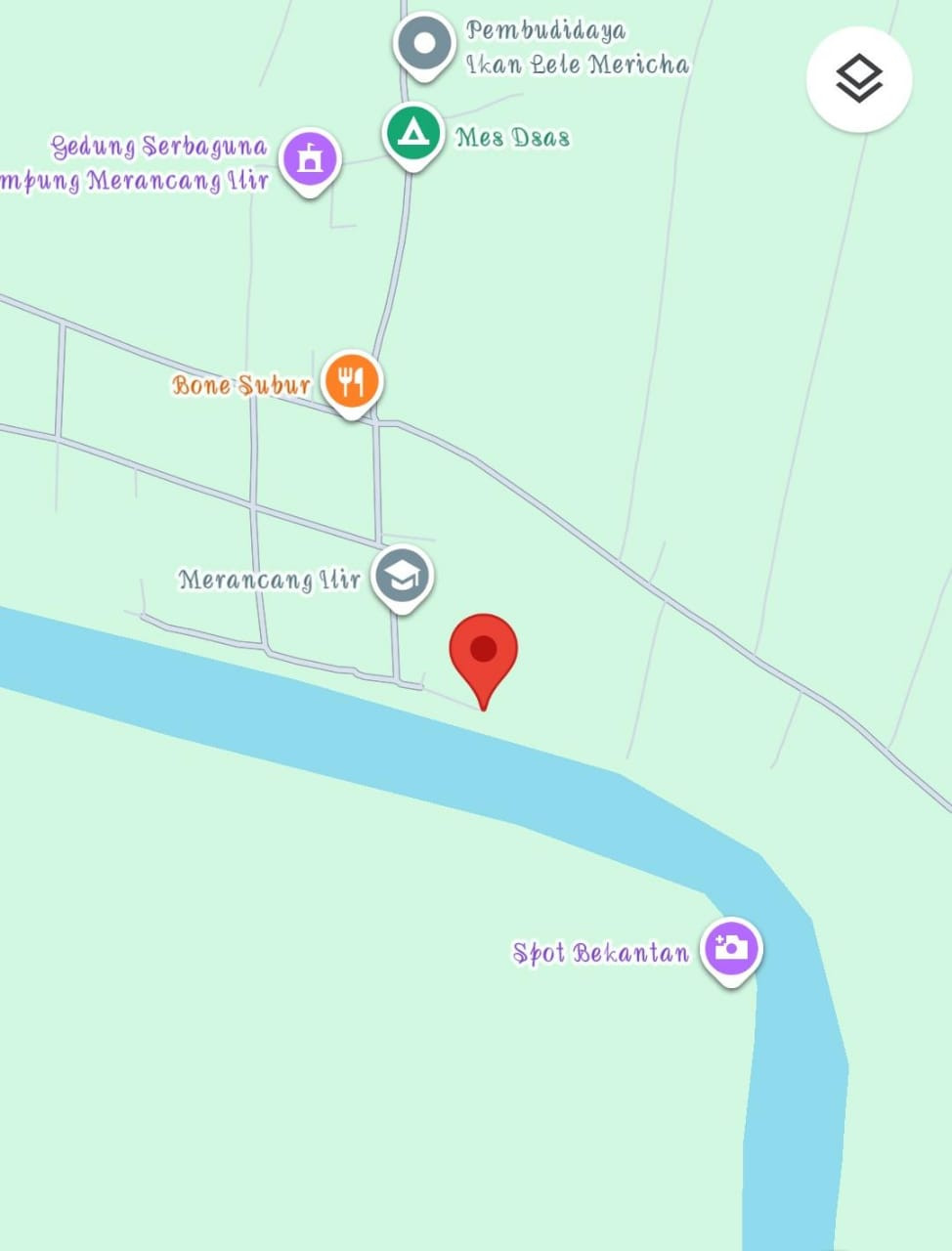Viewport: 952px width, 1251px height.
Task: Select the Merancang Ilir school marker
Action: pyautogui.click(x=402, y=575)
